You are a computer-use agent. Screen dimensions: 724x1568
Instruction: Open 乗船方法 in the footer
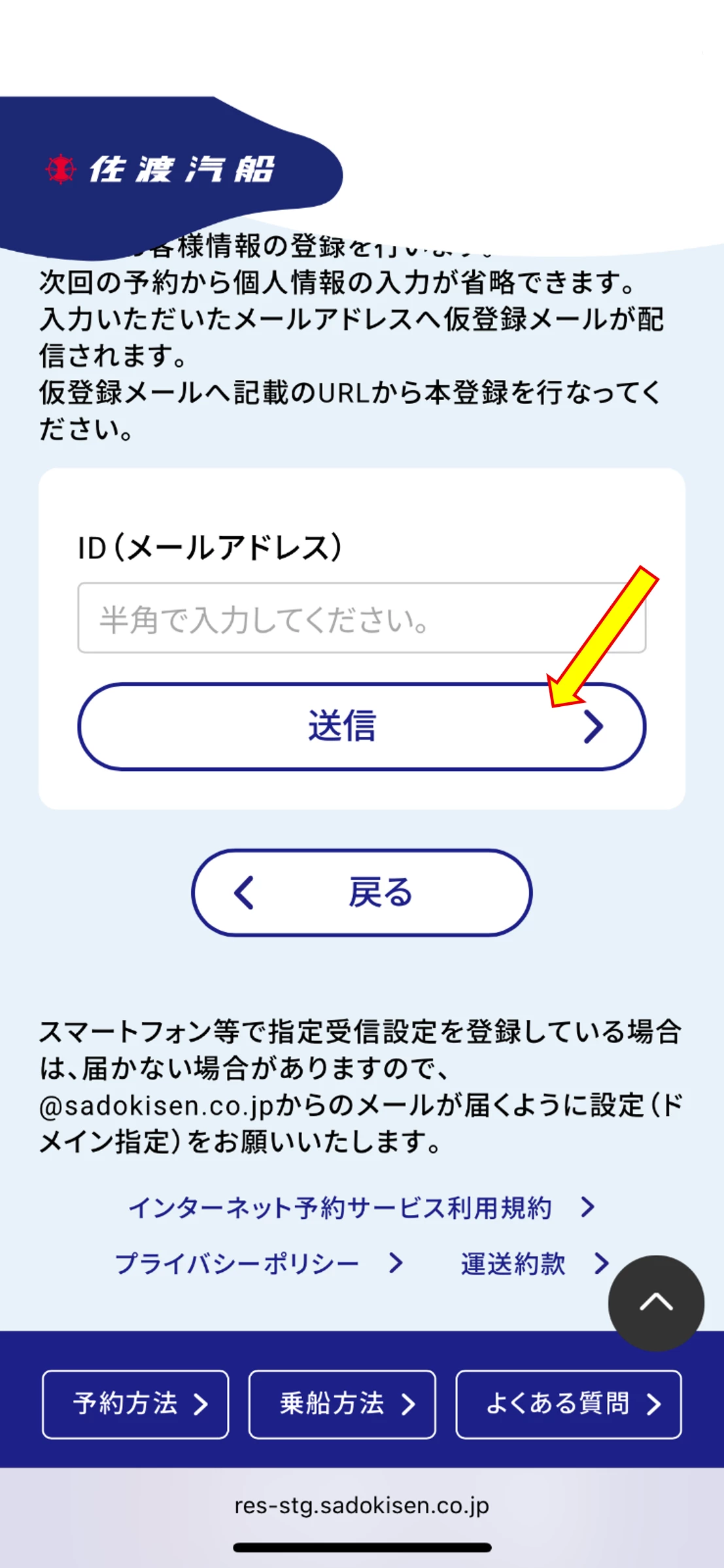pyautogui.click(x=342, y=1404)
